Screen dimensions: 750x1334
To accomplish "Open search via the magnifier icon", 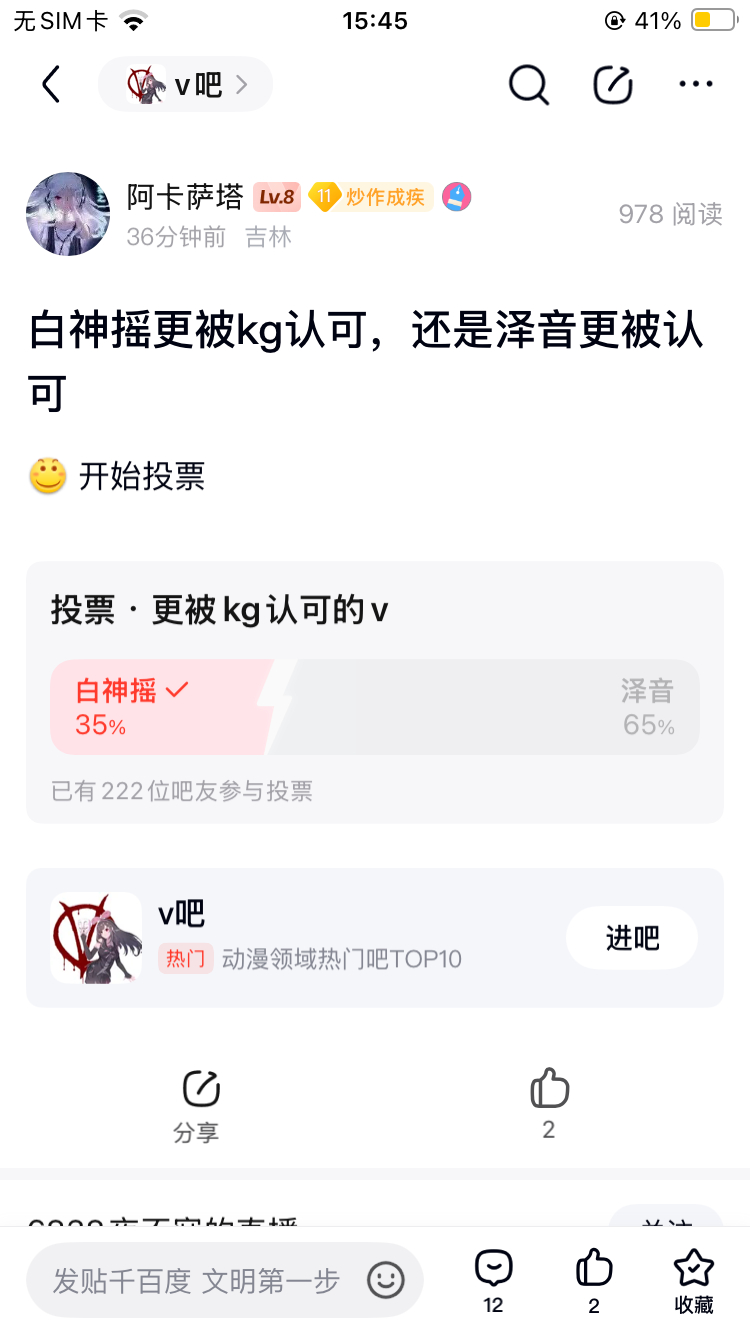I will click(x=528, y=85).
